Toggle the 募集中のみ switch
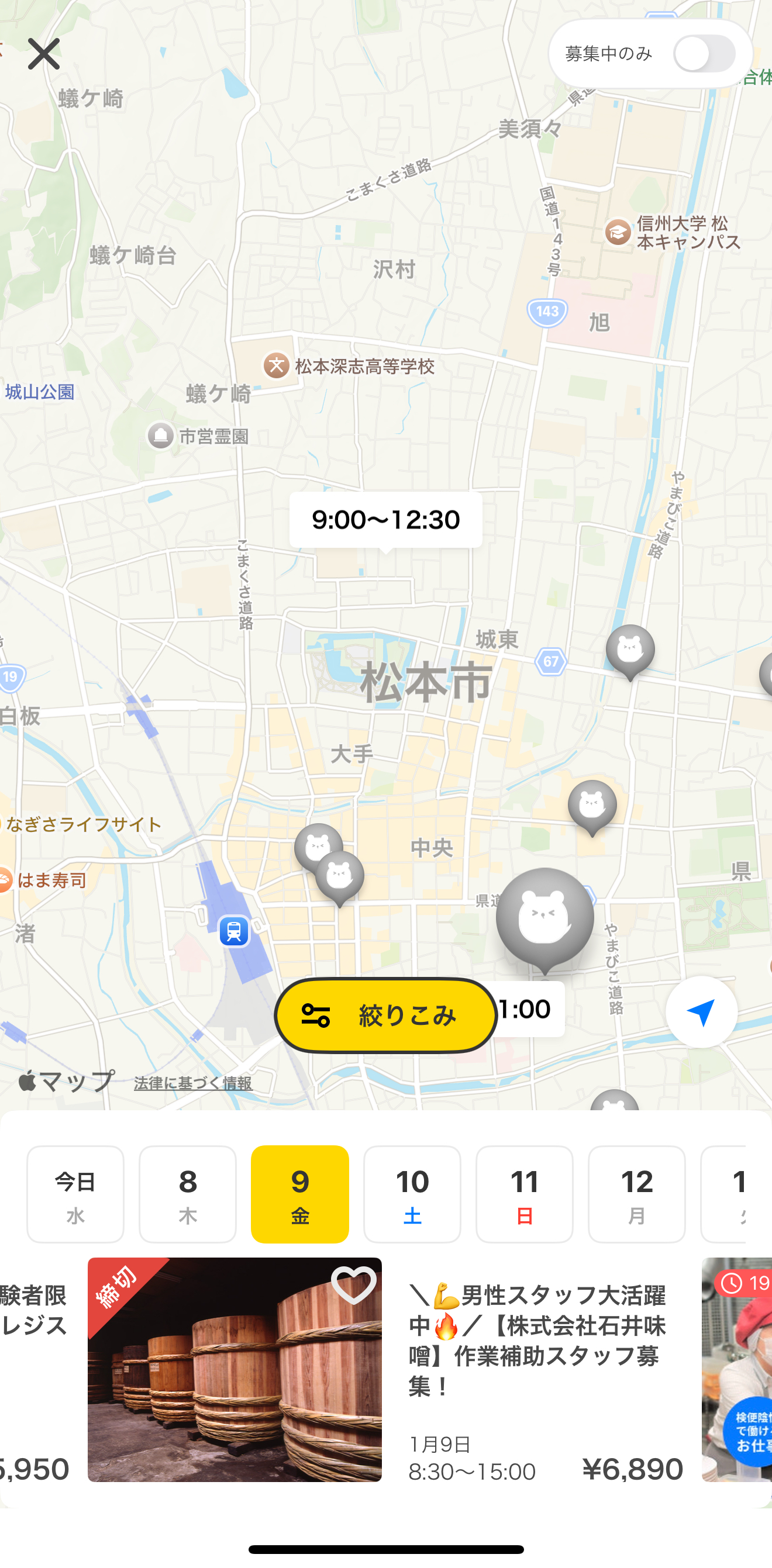Viewport: 772px width, 1568px height. [x=704, y=54]
